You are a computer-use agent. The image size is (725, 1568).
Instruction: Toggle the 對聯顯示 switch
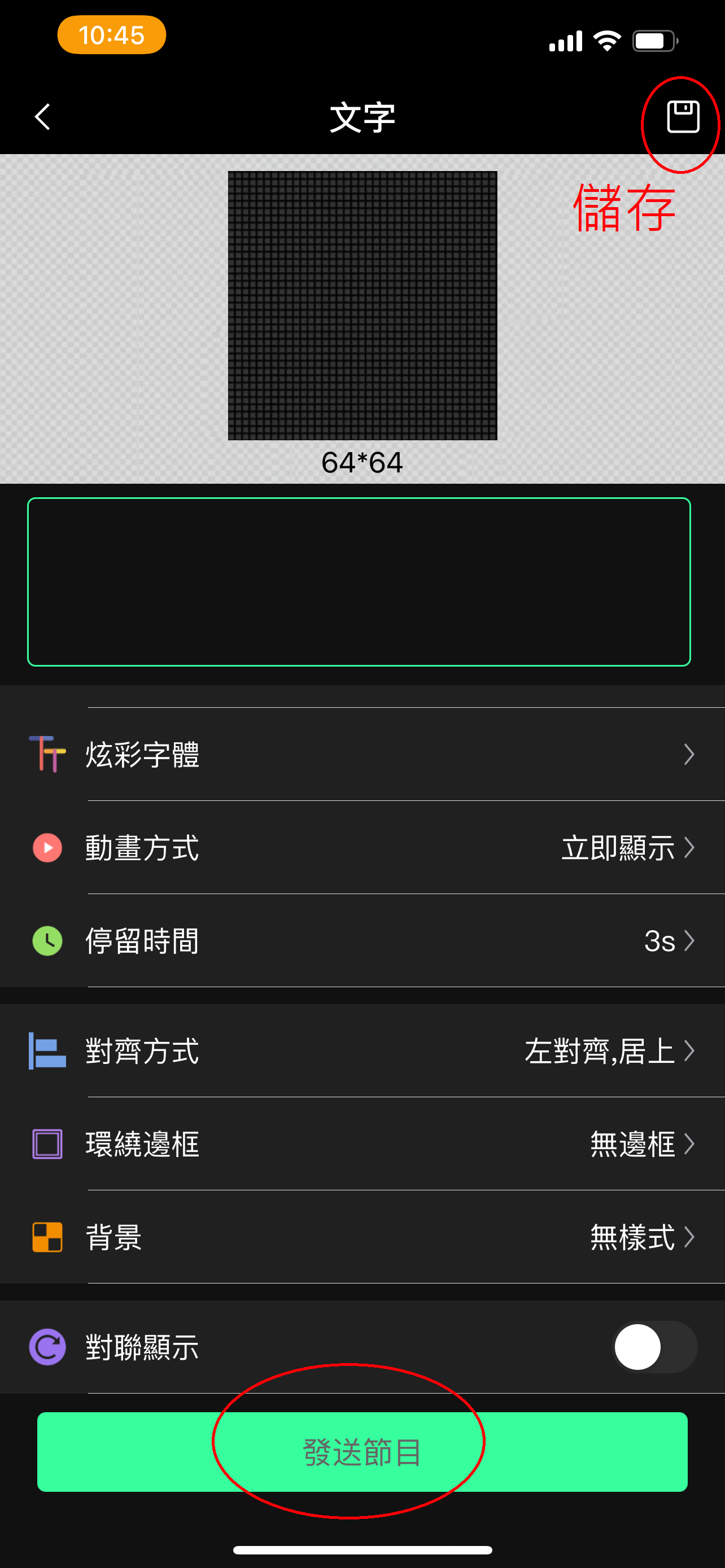click(654, 1347)
